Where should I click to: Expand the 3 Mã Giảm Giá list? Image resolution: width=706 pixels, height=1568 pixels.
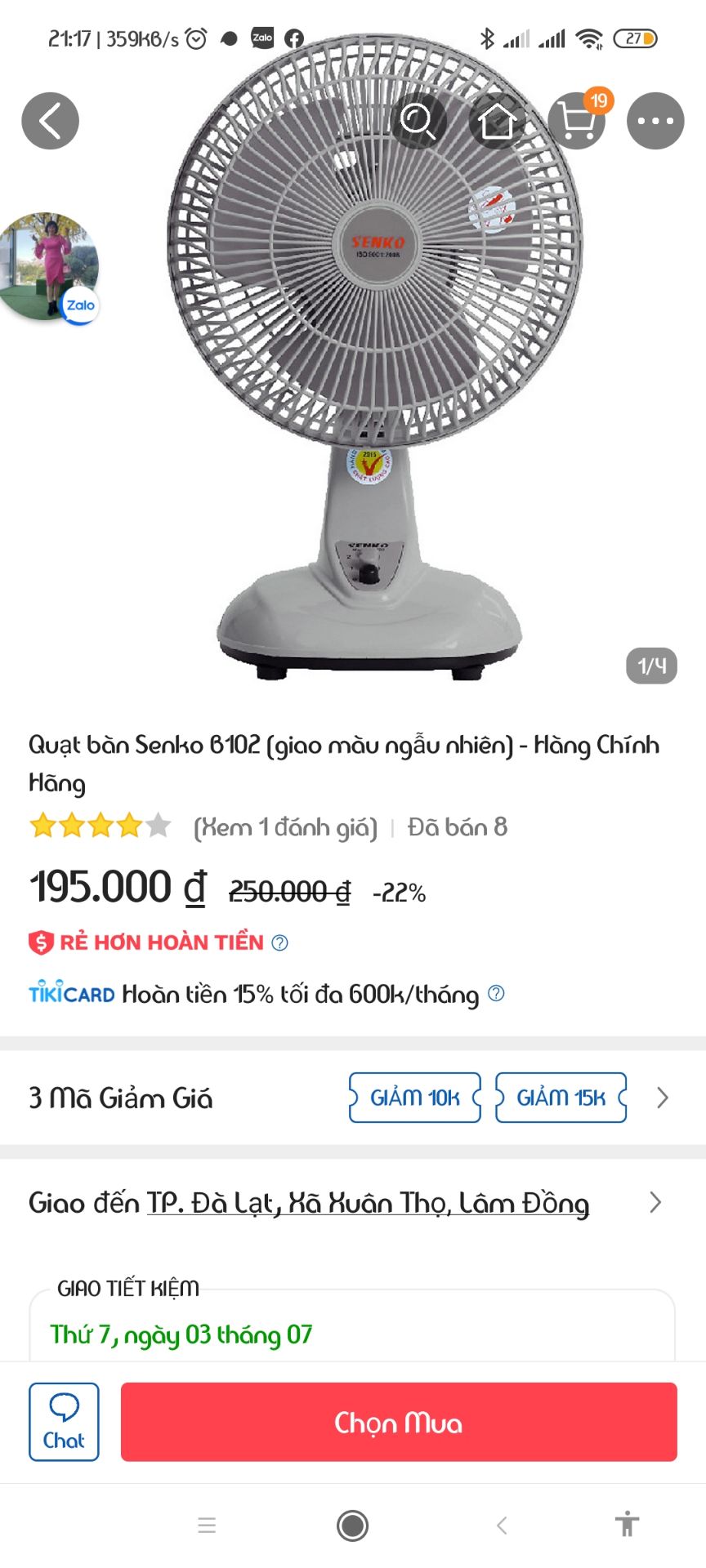click(x=660, y=1098)
